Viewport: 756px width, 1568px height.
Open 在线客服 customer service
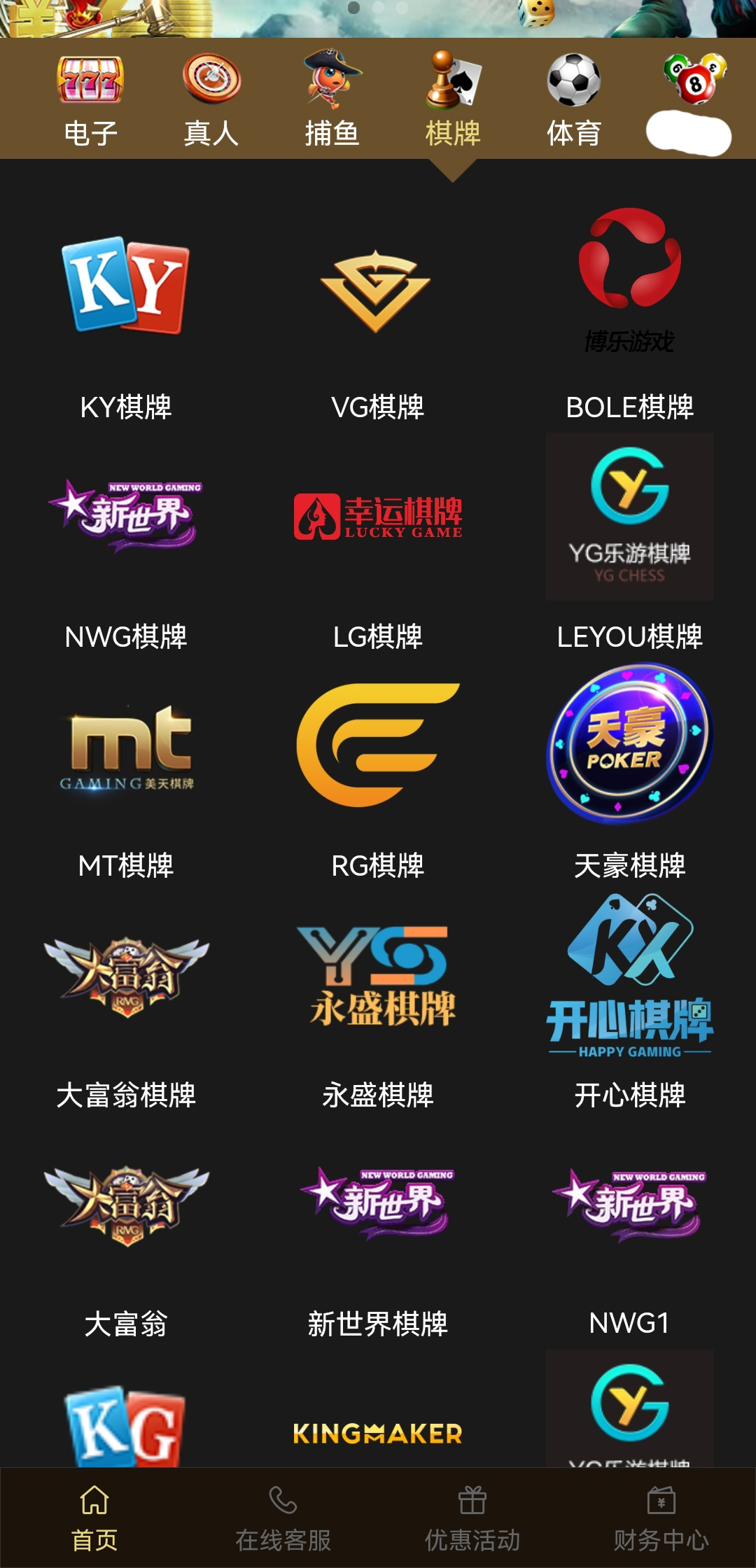(283, 1518)
